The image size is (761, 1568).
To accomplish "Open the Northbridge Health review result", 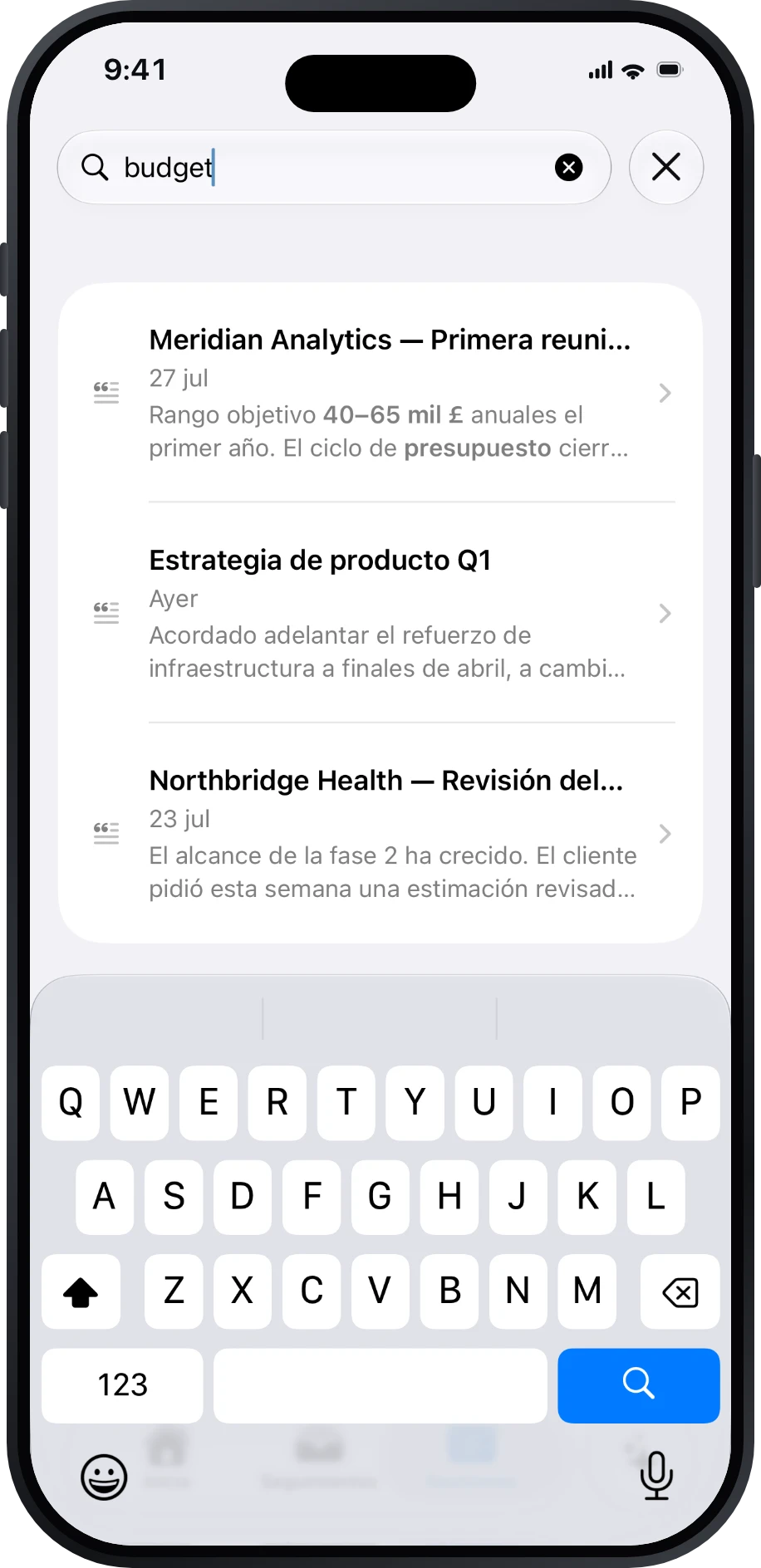I will point(380,833).
